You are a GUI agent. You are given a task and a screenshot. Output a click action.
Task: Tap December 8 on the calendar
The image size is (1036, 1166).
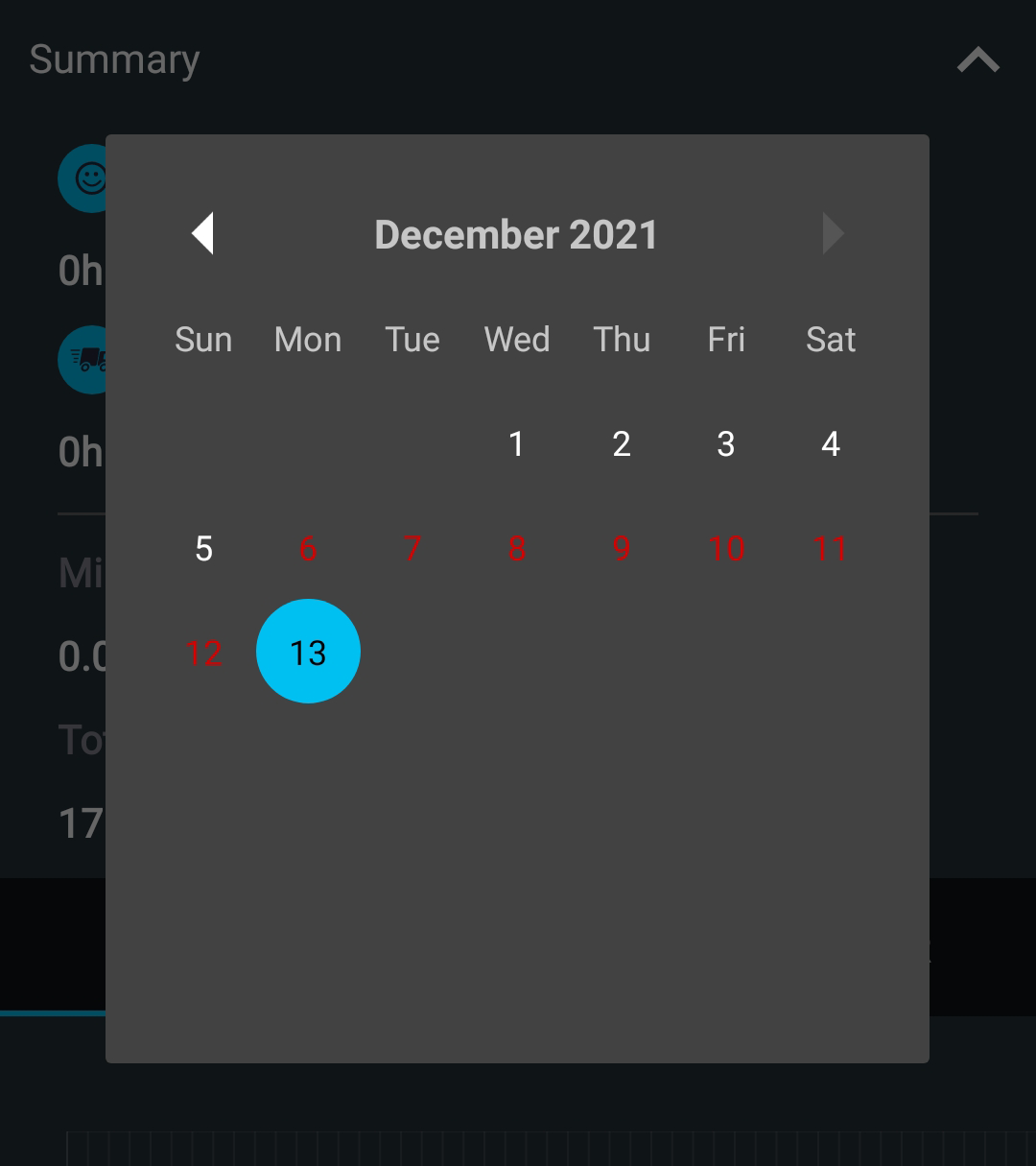(x=517, y=548)
